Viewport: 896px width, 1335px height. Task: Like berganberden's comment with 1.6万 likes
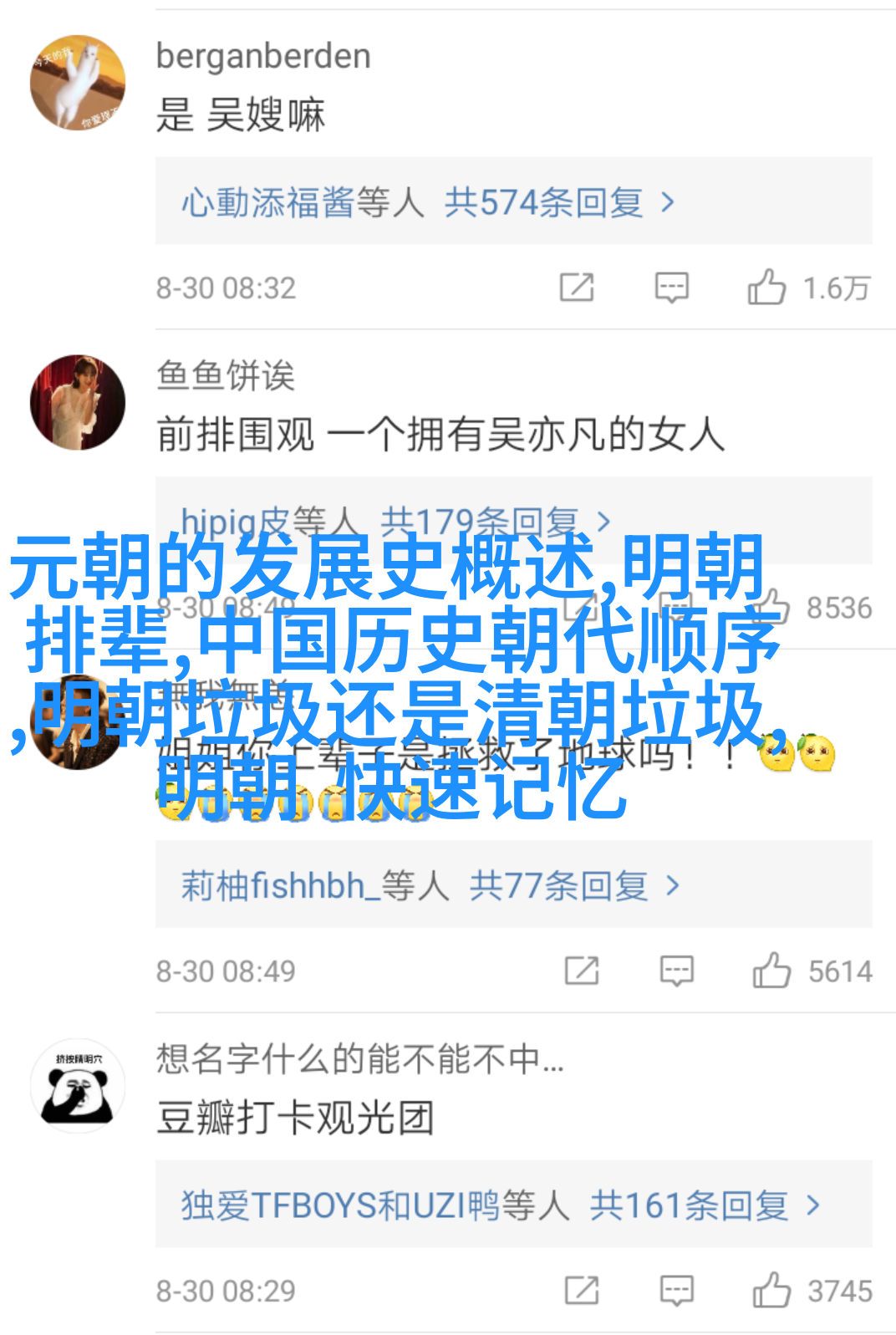point(766,288)
